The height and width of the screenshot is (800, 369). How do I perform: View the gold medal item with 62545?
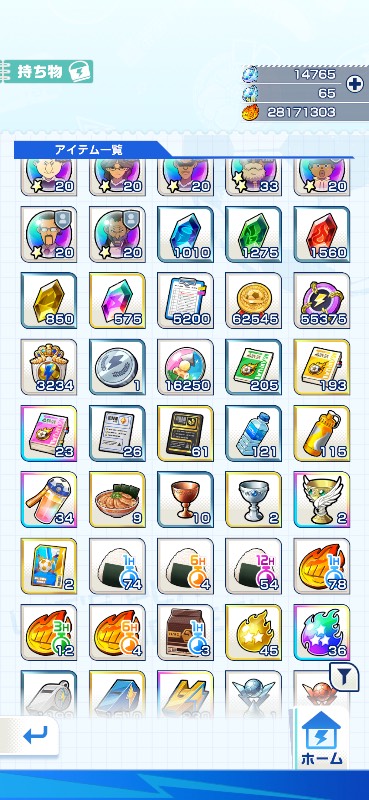coord(254,301)
